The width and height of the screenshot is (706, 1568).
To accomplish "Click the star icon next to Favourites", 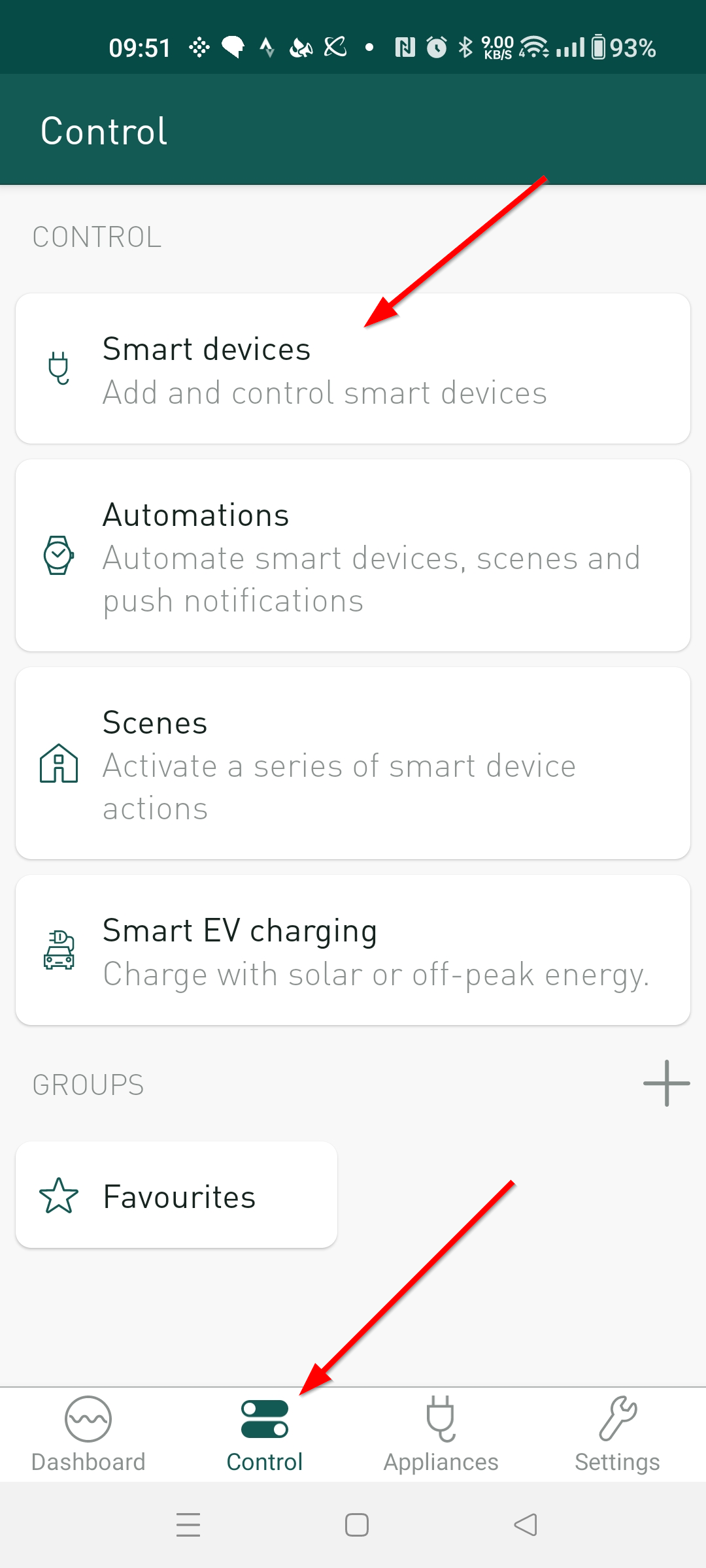I will point(58,1196).
